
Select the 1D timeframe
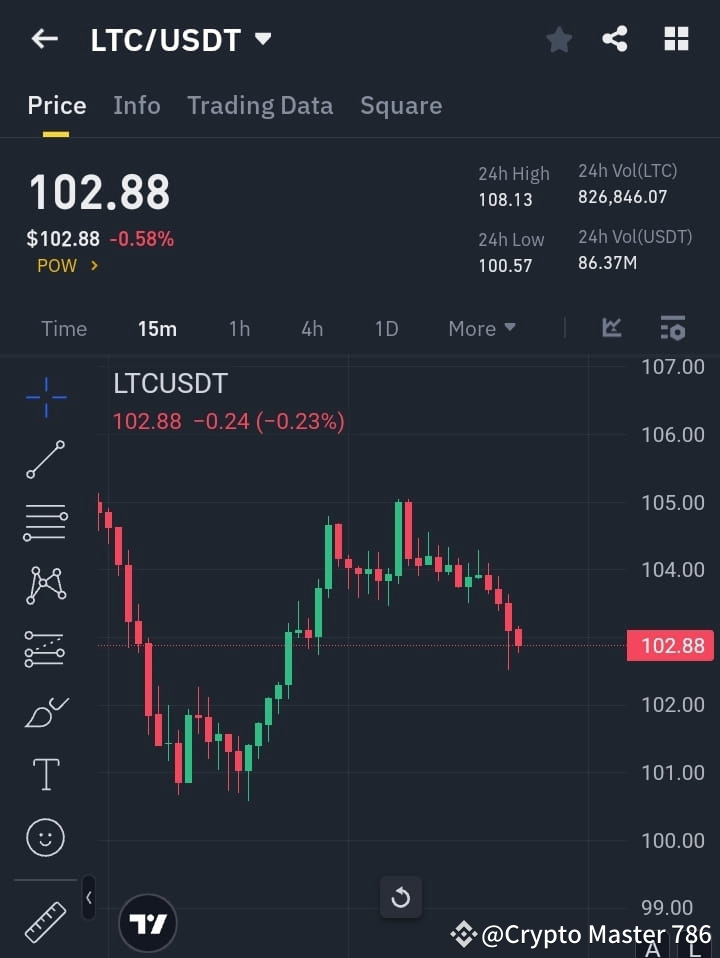pyautogui.click(x=386, y=328)
